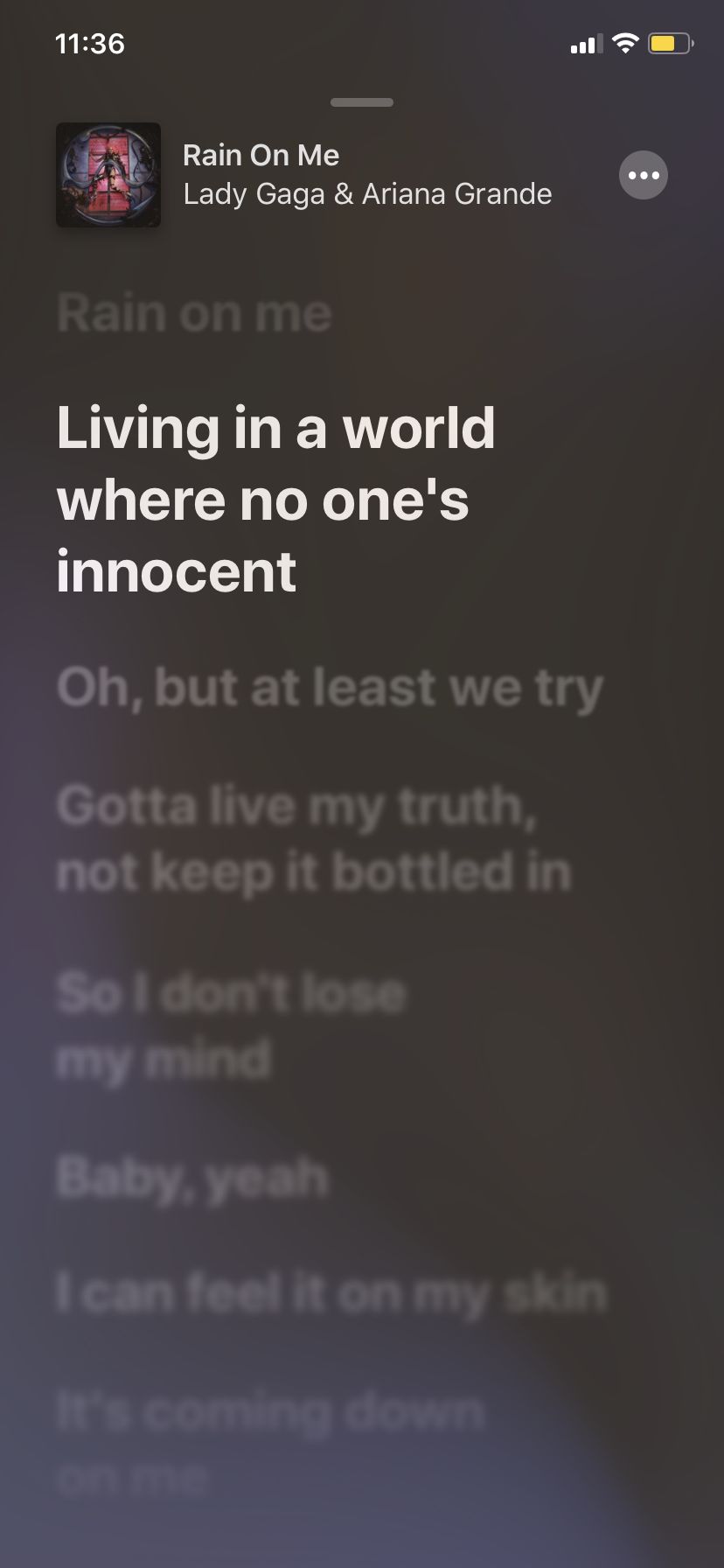Jump to lyric "Baby, yeah"
The image size is (724, 1568).
192,1178
